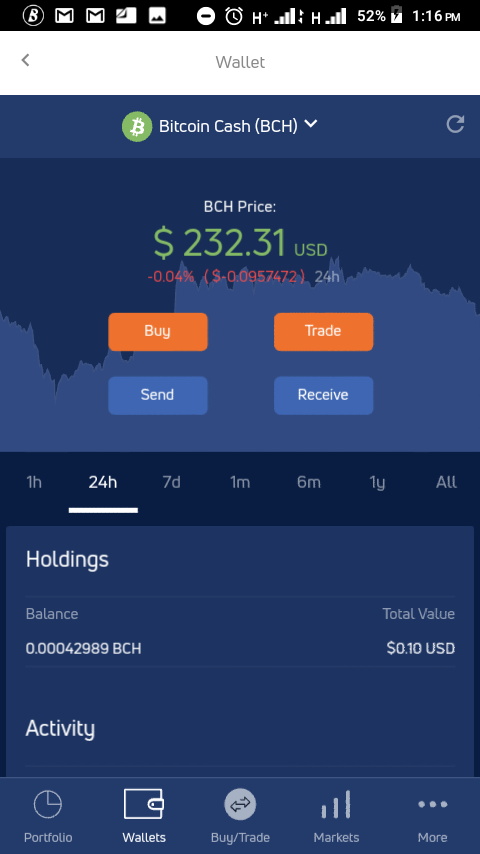Send Bitcoin Cash from this wallet
The width and height of the screenshot is (480, 854).
click(158, 395)
